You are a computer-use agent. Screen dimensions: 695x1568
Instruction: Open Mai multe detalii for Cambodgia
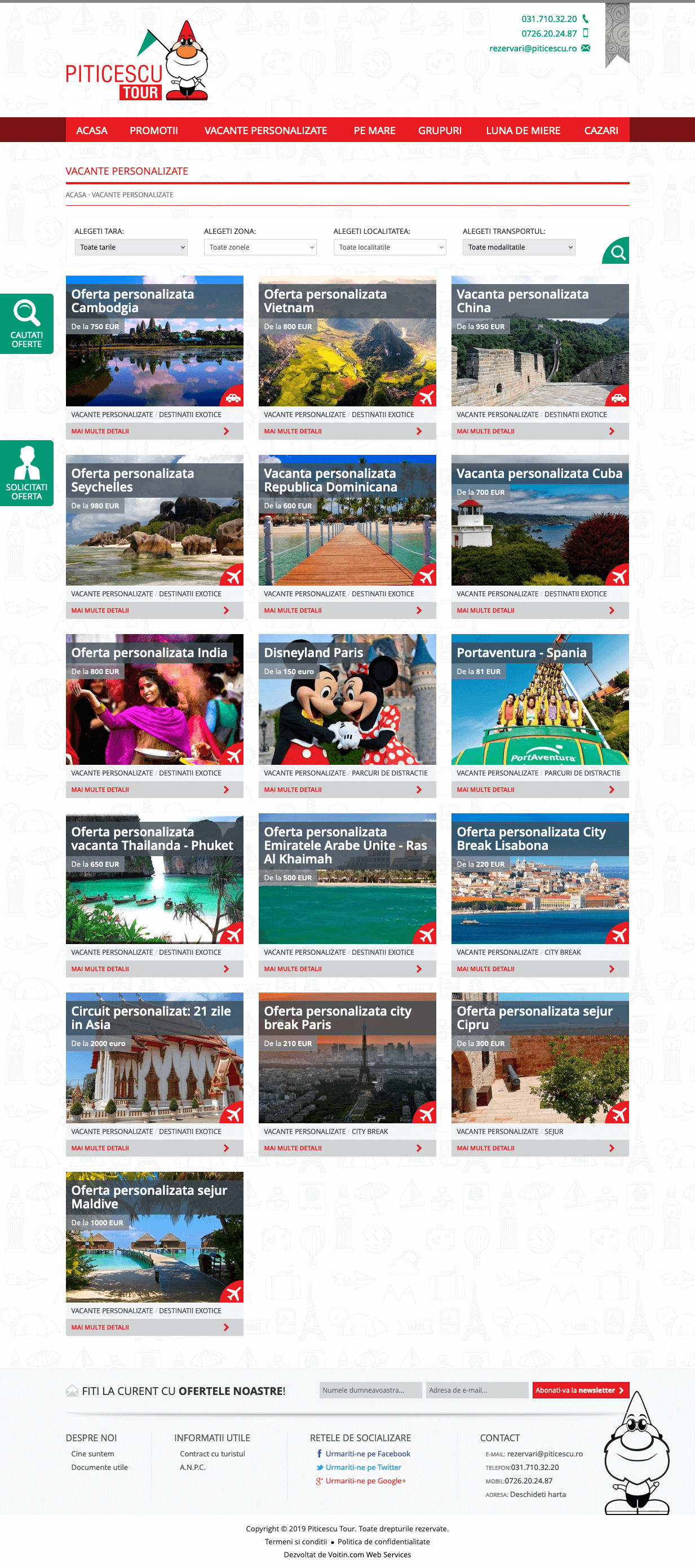pyautogui.click(x=154, y=431)
